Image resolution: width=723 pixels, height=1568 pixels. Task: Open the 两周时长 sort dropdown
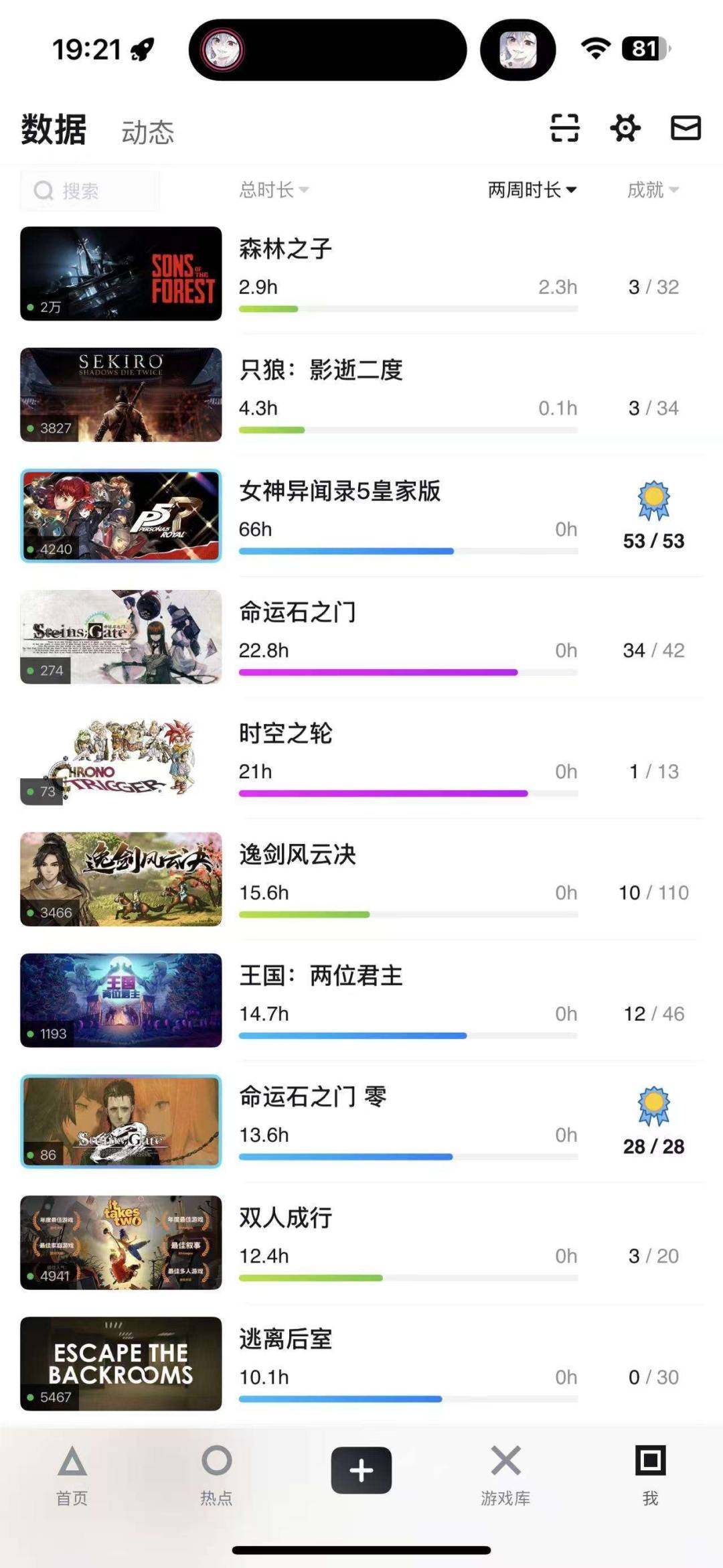pos(531,190)
